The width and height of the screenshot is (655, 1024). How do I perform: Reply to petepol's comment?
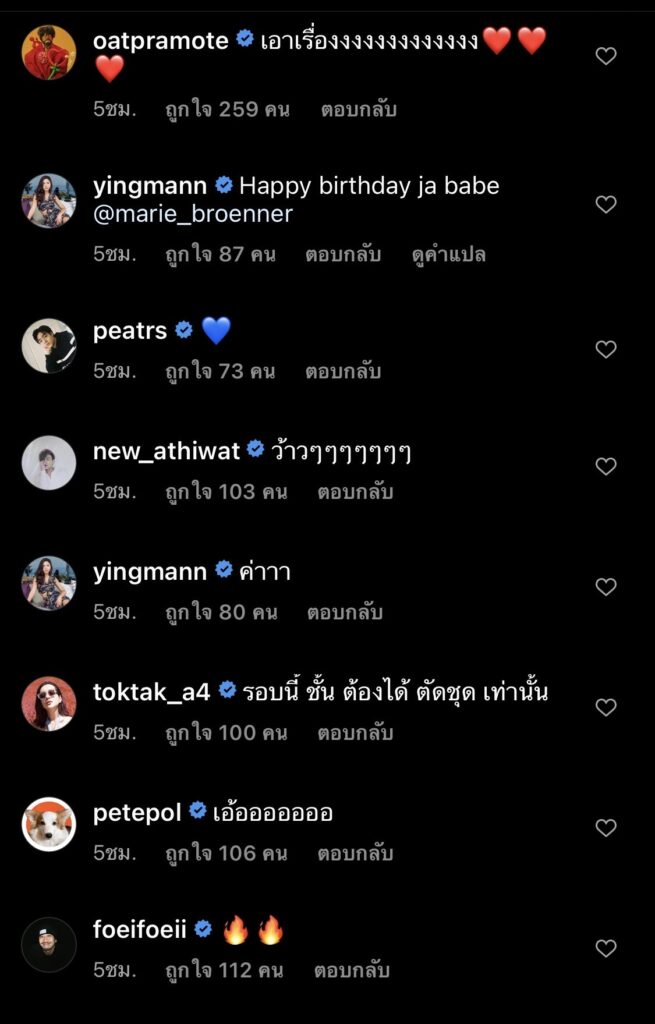[355, 854]
